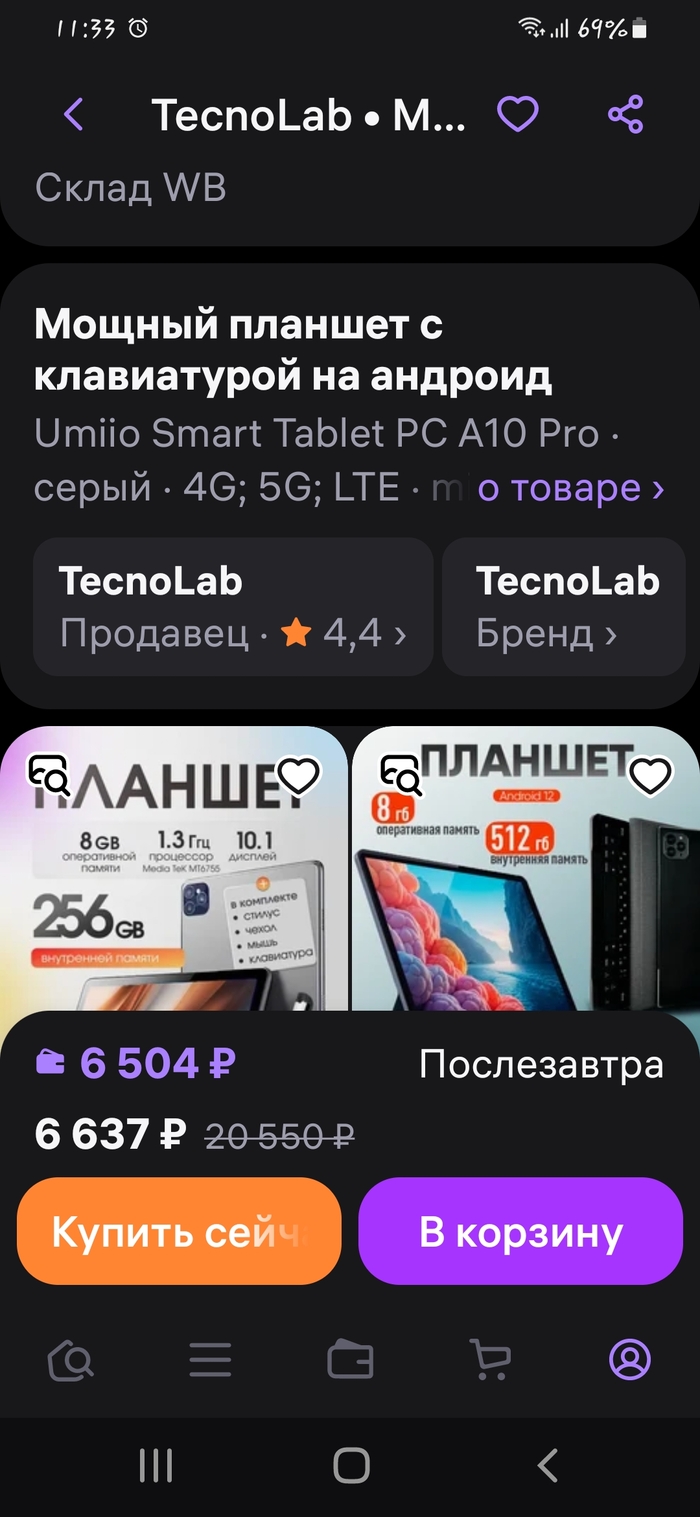Image resolution: width=700 pixels, height=1517 pixels.
Task: Add to cart with "В корзину"
Action: pos(520,1231)
